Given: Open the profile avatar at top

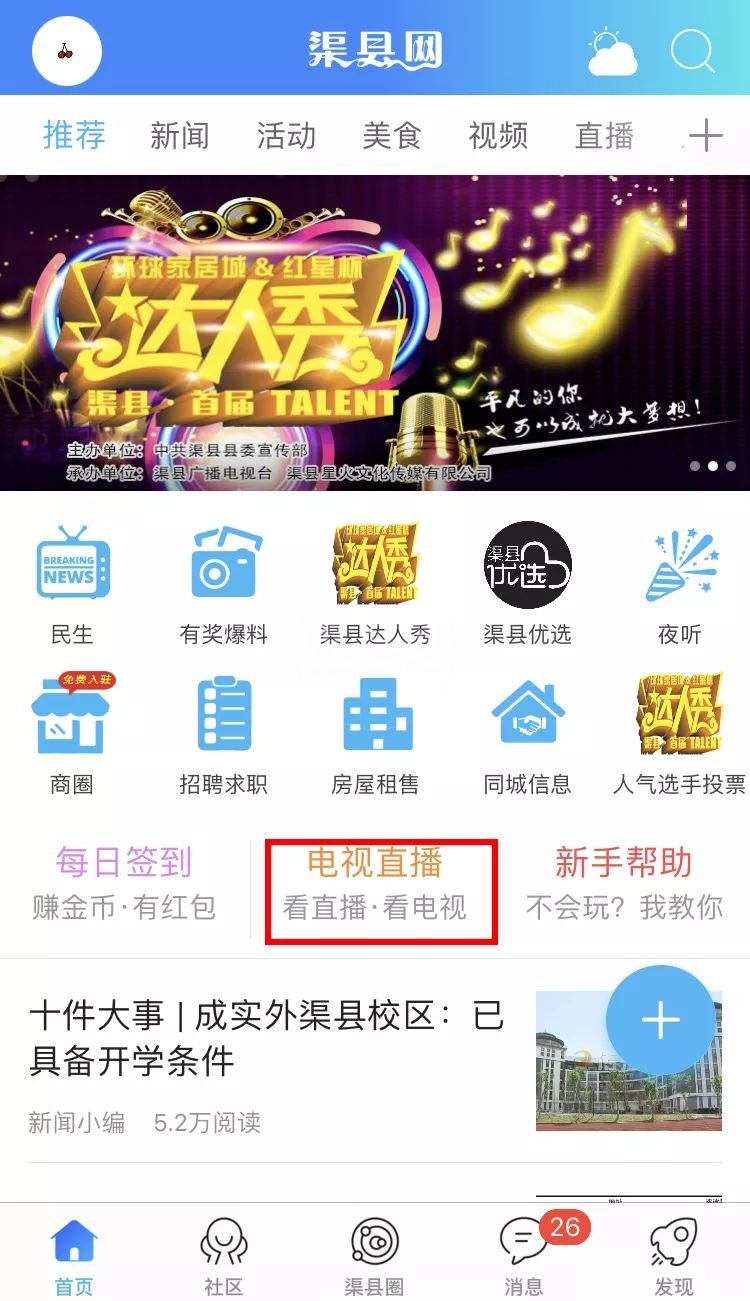Looking at the screenshot, I should (x=66, y=51).
